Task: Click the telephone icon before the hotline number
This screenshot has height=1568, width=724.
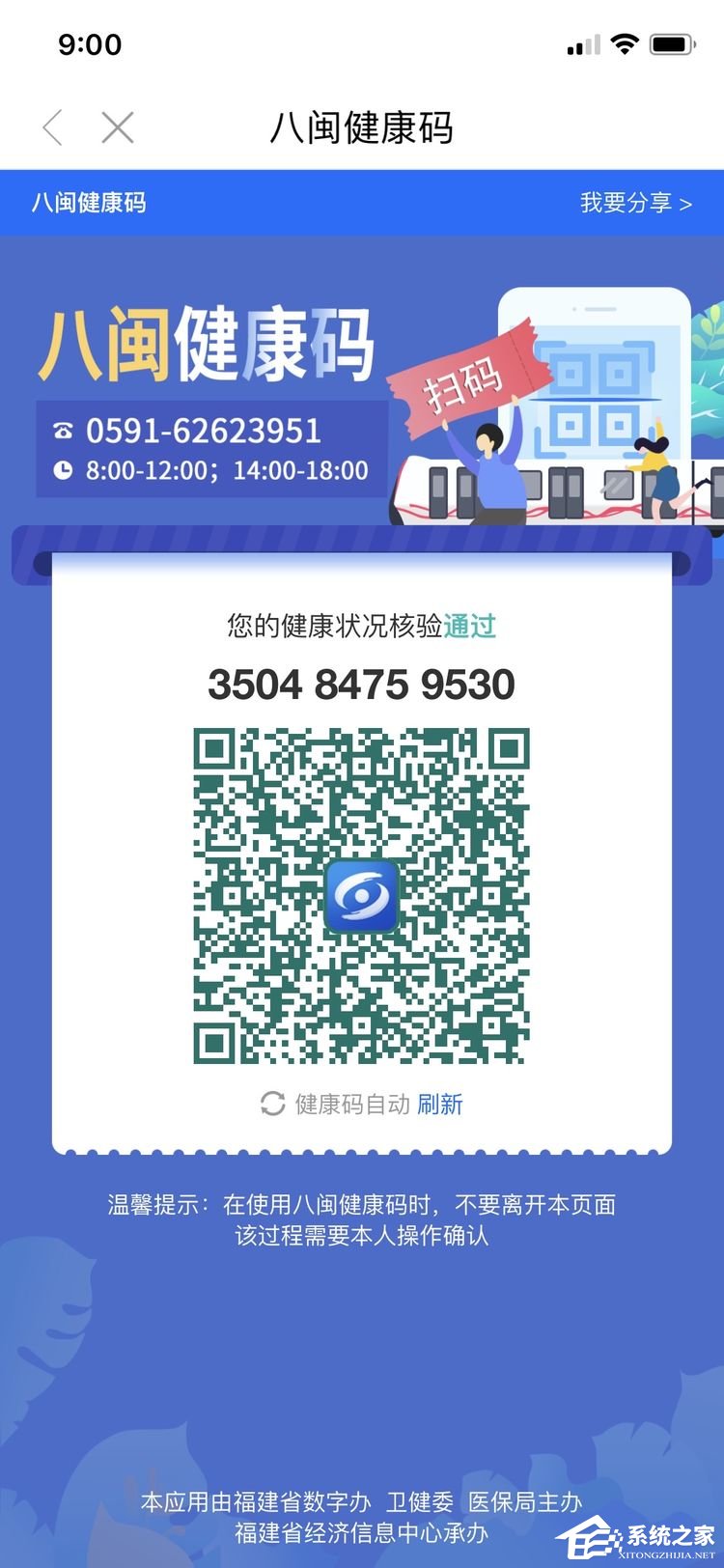Action: click(x=63, y=432)
